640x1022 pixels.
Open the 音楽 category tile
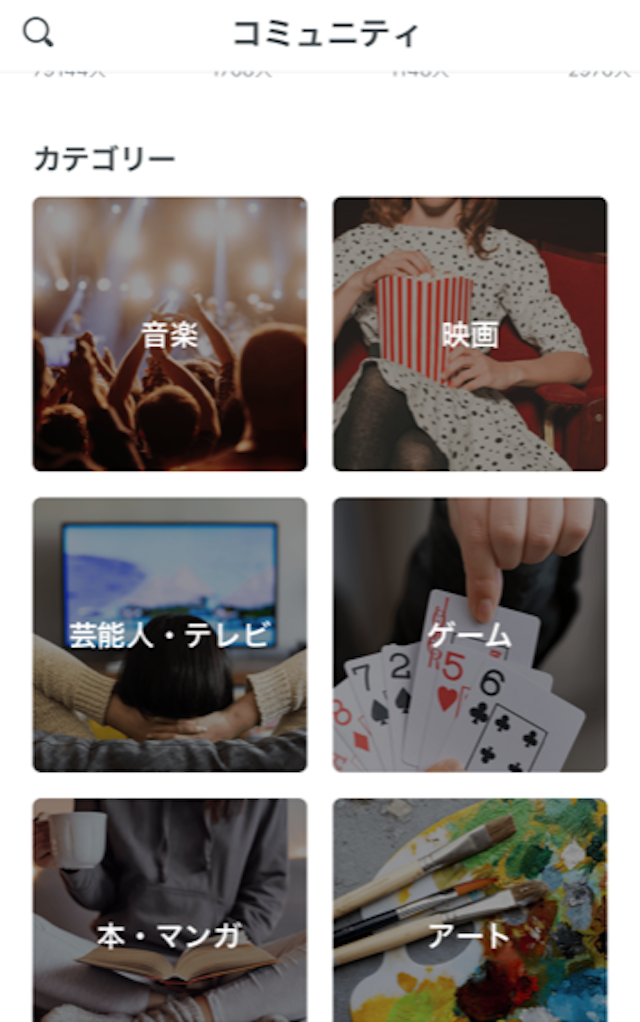tap(170, 334)
